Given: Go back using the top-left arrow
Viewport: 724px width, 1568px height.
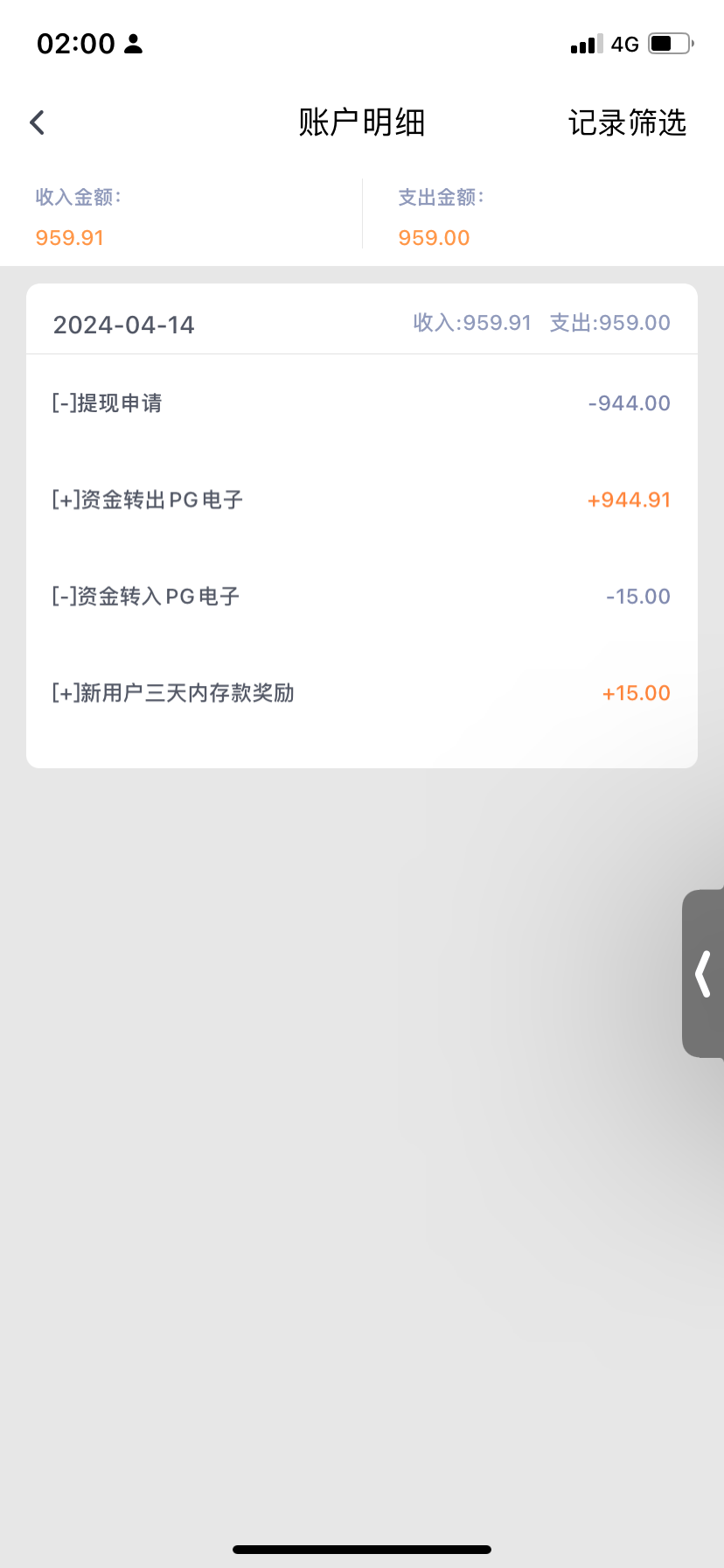Looking at the screenshot, I should (x=37, y=122).
